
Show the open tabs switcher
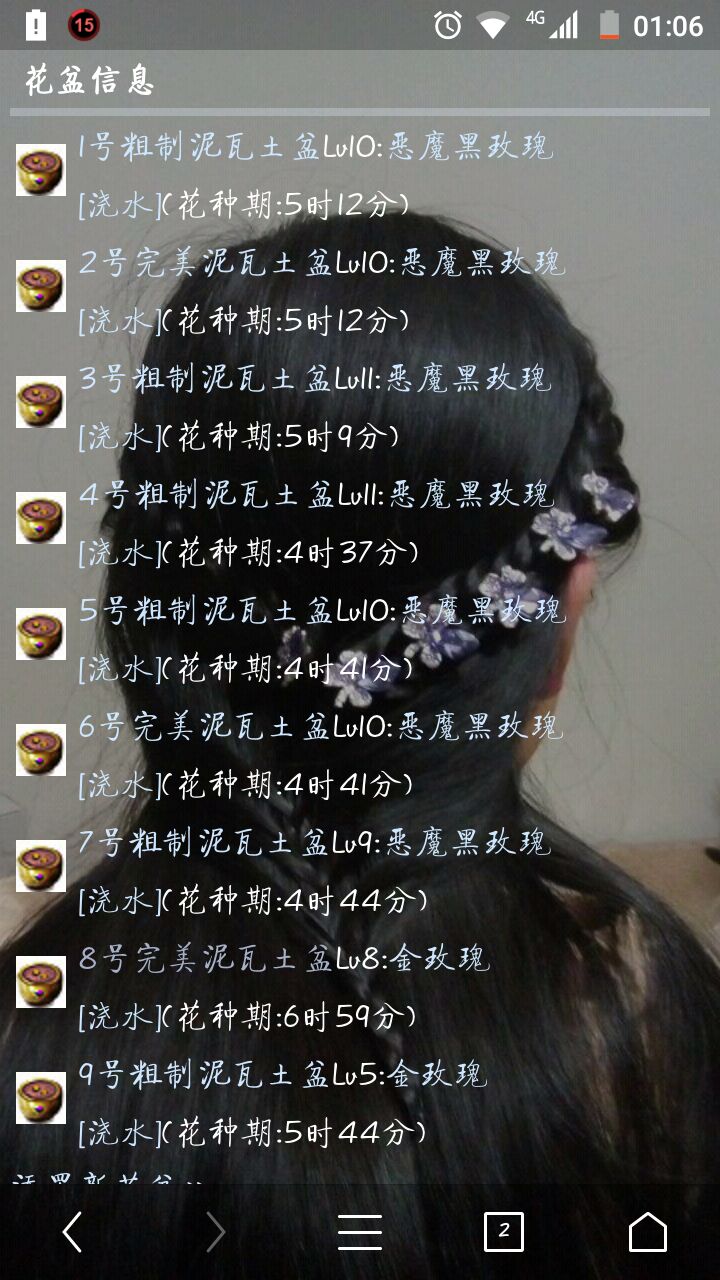(504, 1232)
